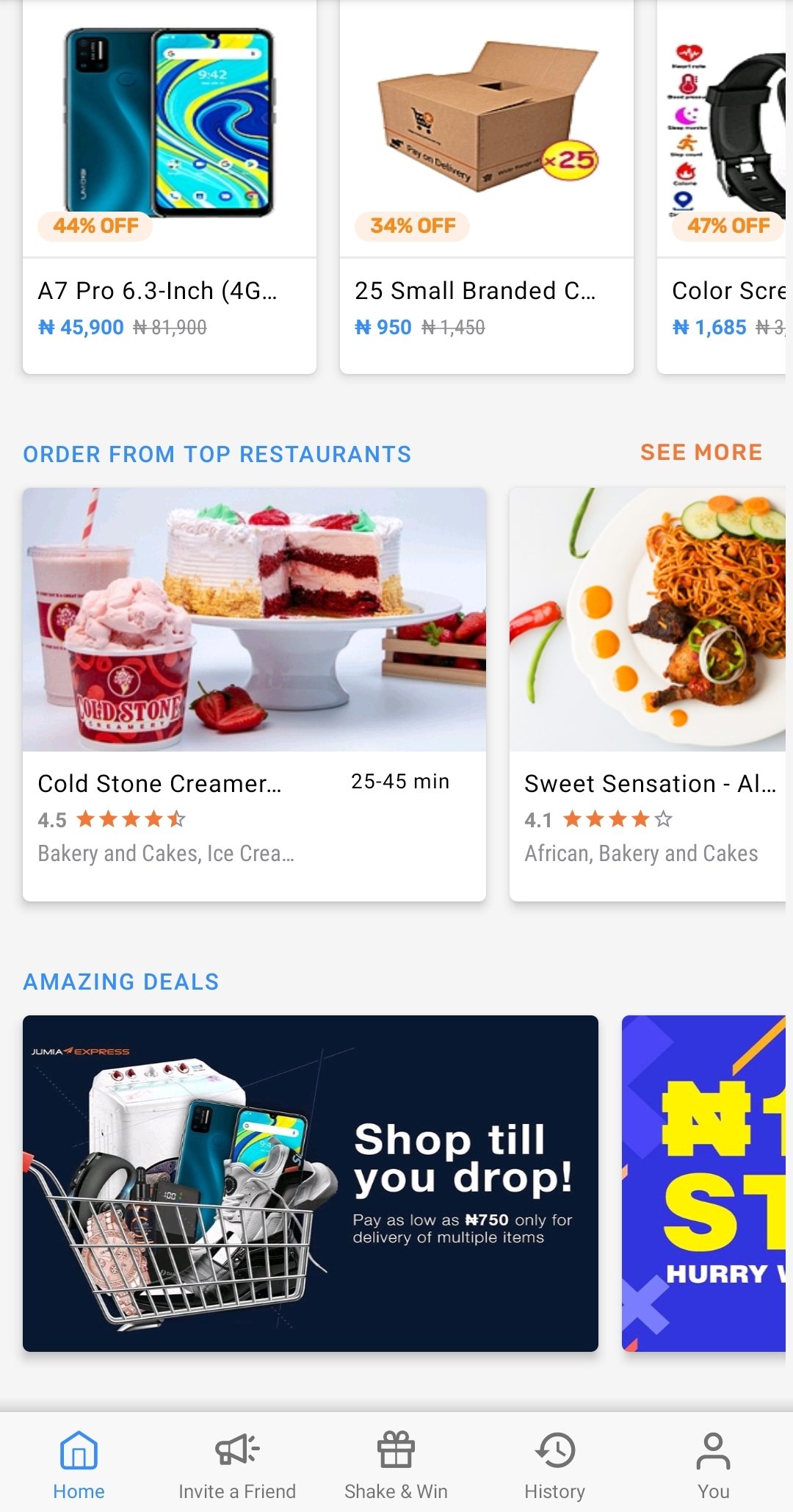This screenshot has height=1512, width=793.
Task: Tap SEE MORE for top restaurants
Action: pos(701,453)
